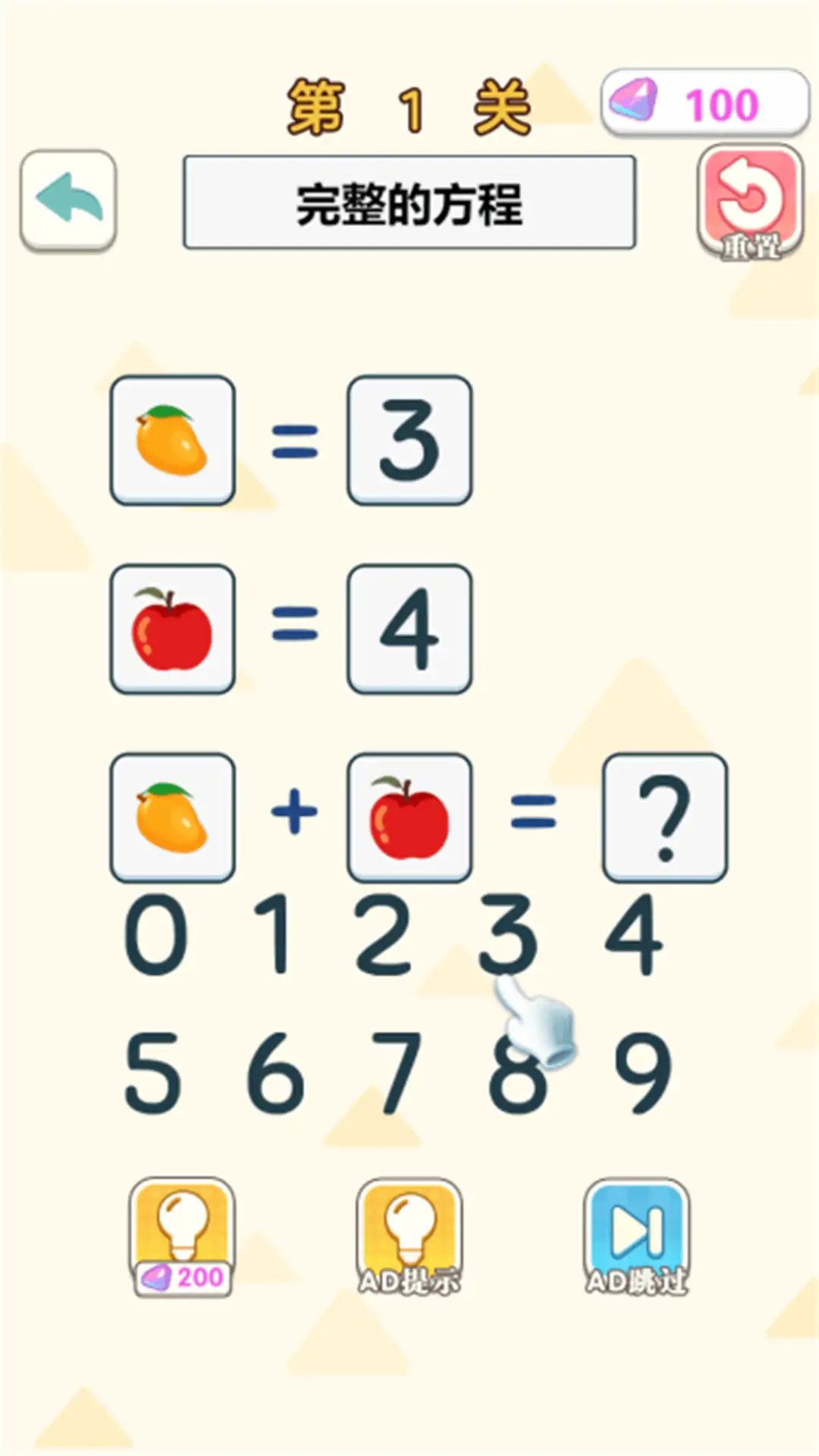Open the gem balance showing 100
The image size is (819, 1456).
click(705, 104)
